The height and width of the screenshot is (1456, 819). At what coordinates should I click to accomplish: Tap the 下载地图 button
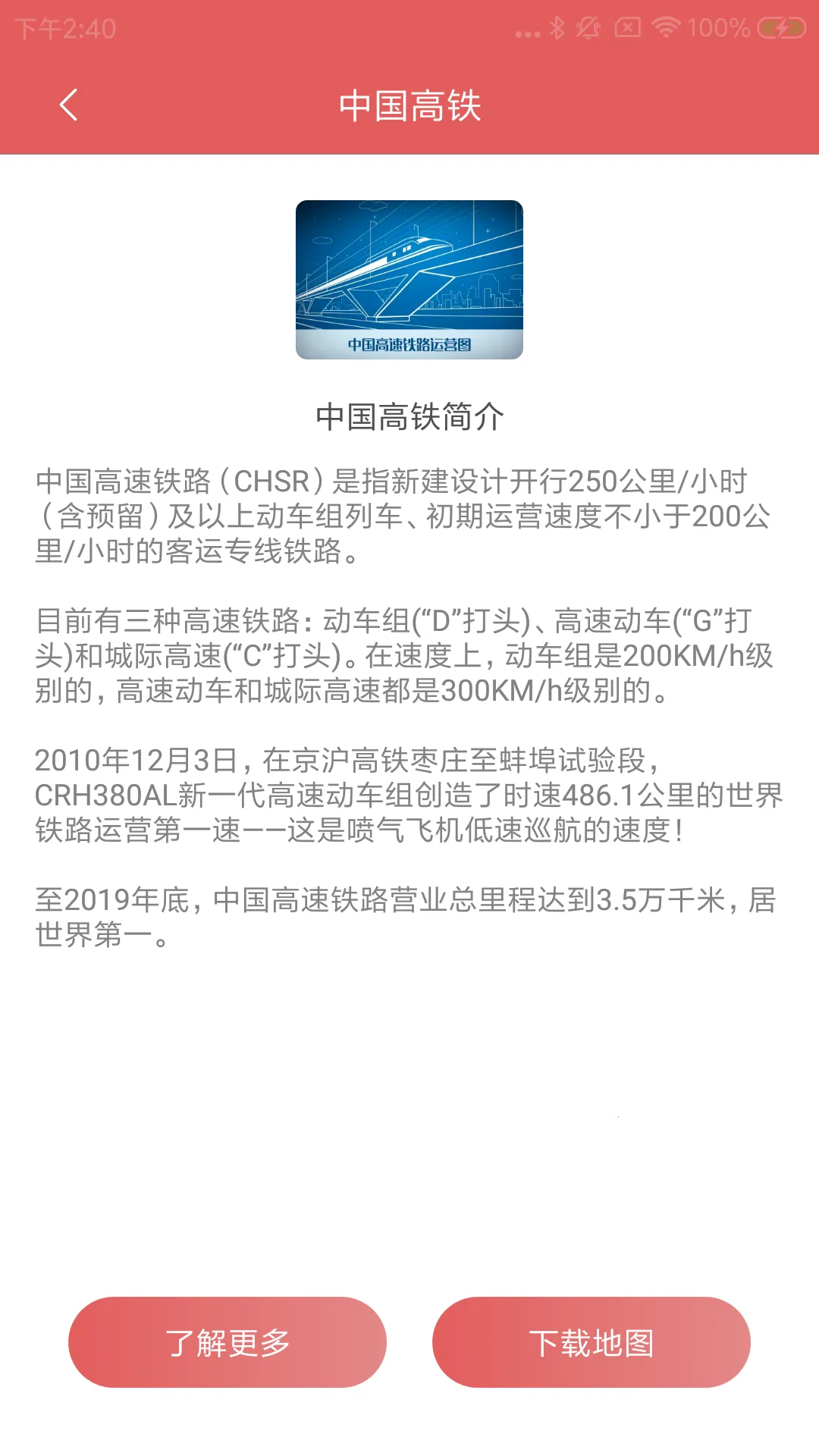[591, 1341]
